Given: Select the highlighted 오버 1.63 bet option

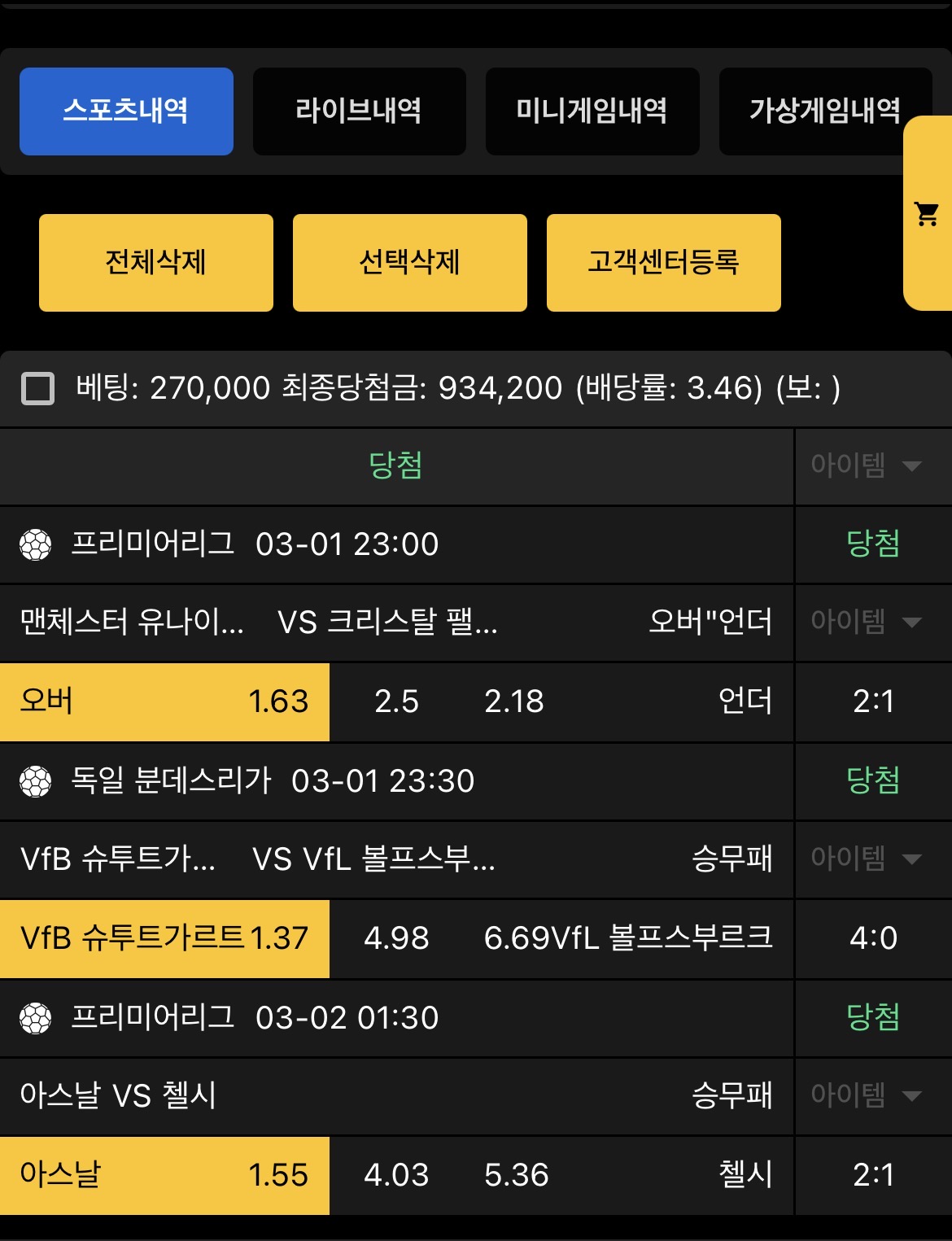Looking at the screenshot, I should pos(163,701).
